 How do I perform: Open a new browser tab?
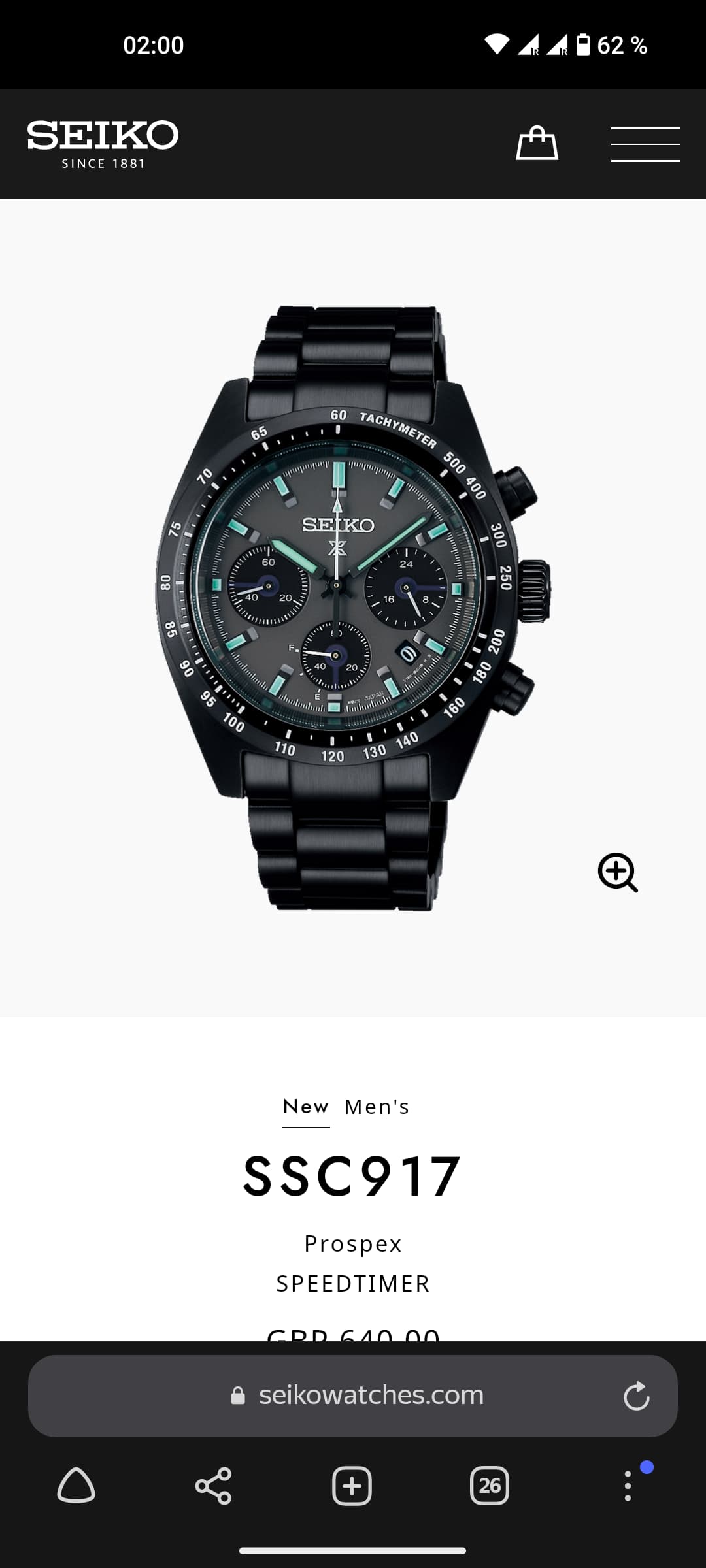[x=352, y=1486]
